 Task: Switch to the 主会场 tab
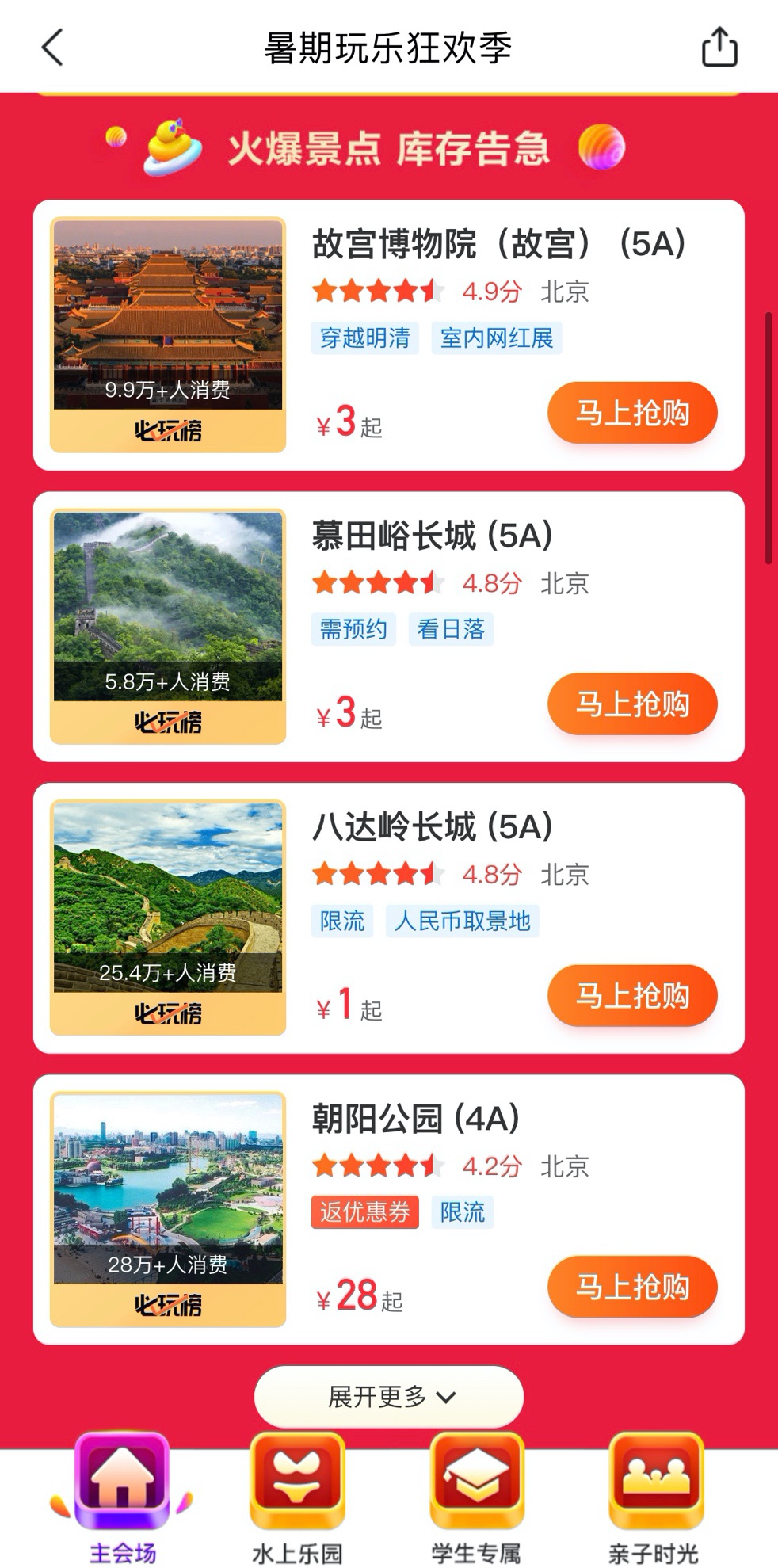(122, 1499)
